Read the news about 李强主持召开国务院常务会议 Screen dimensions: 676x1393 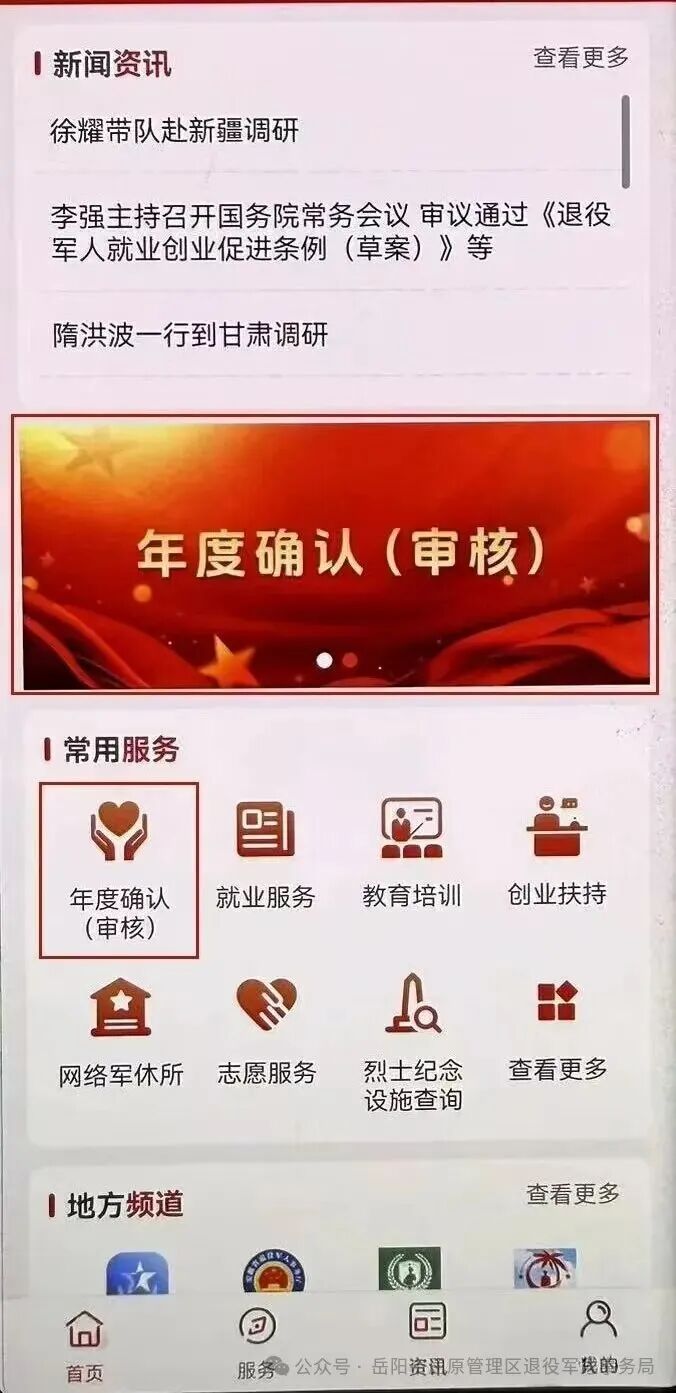[x=331, y=231]
